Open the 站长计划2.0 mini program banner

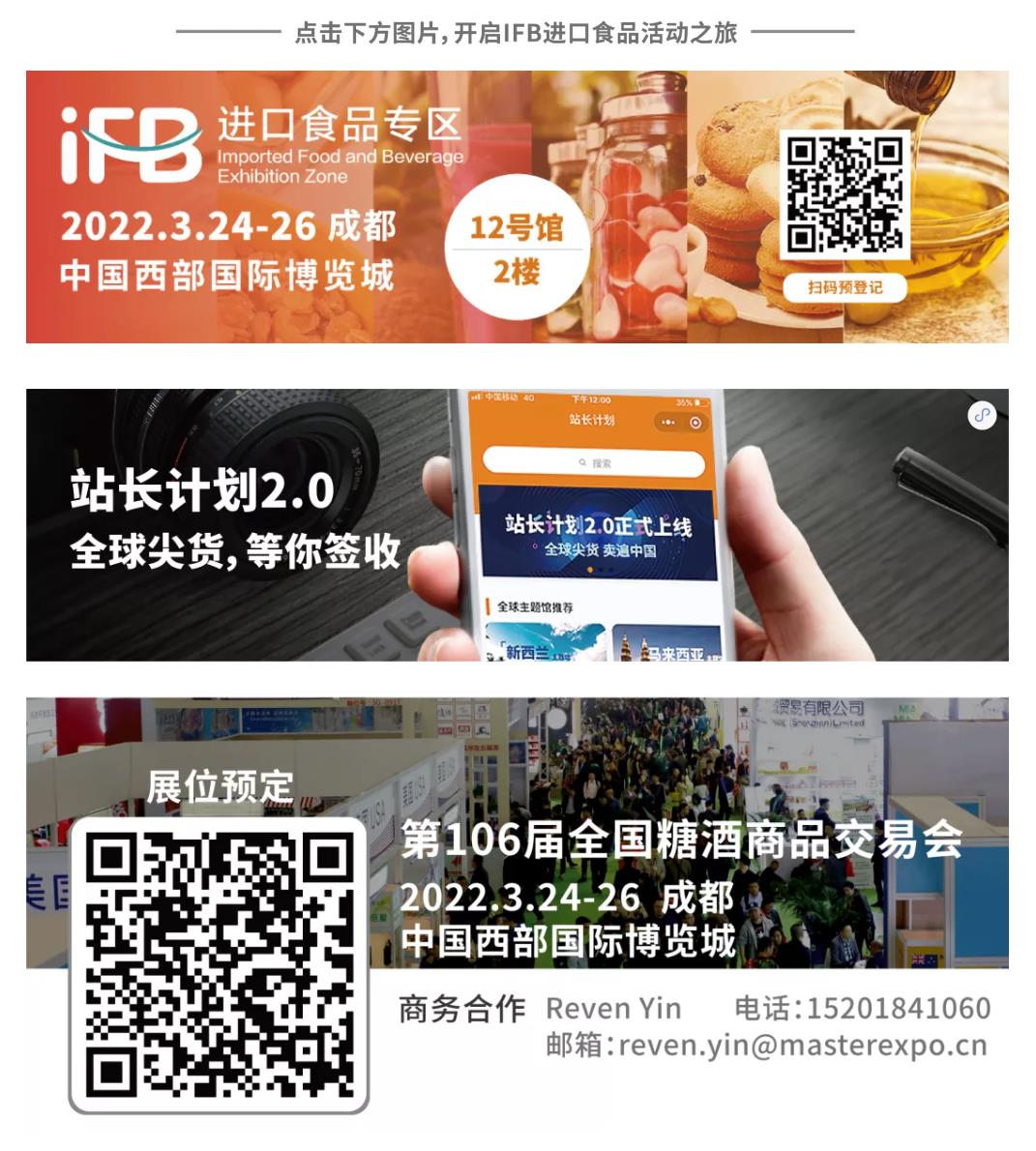click(x=517, y=525)
